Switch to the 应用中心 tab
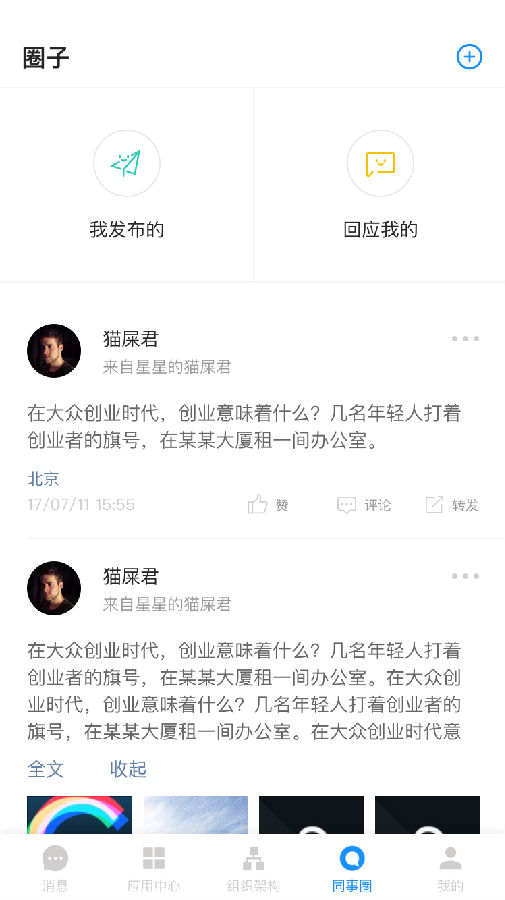The width and height of the screenshot is (505, 900). [153, 868]
